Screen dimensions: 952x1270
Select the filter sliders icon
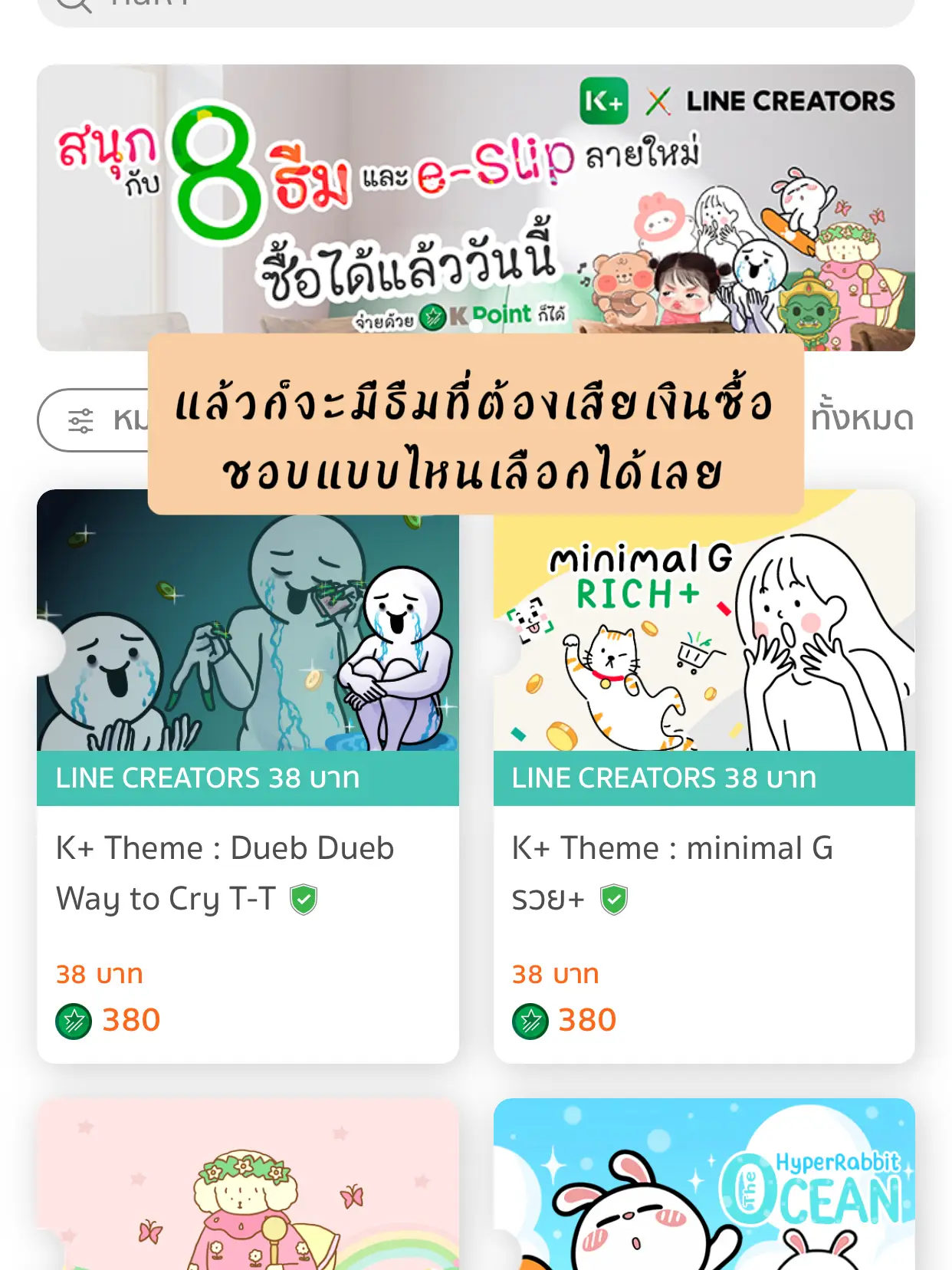pos(83,419)
